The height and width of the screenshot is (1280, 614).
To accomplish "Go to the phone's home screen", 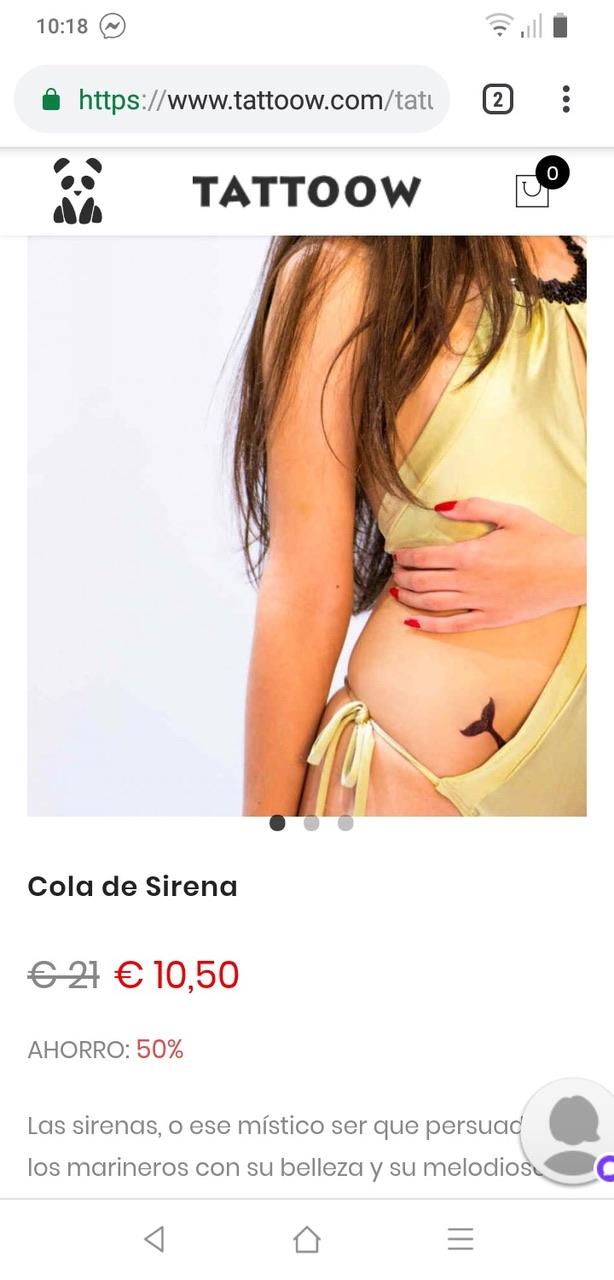I will 306,1240.
